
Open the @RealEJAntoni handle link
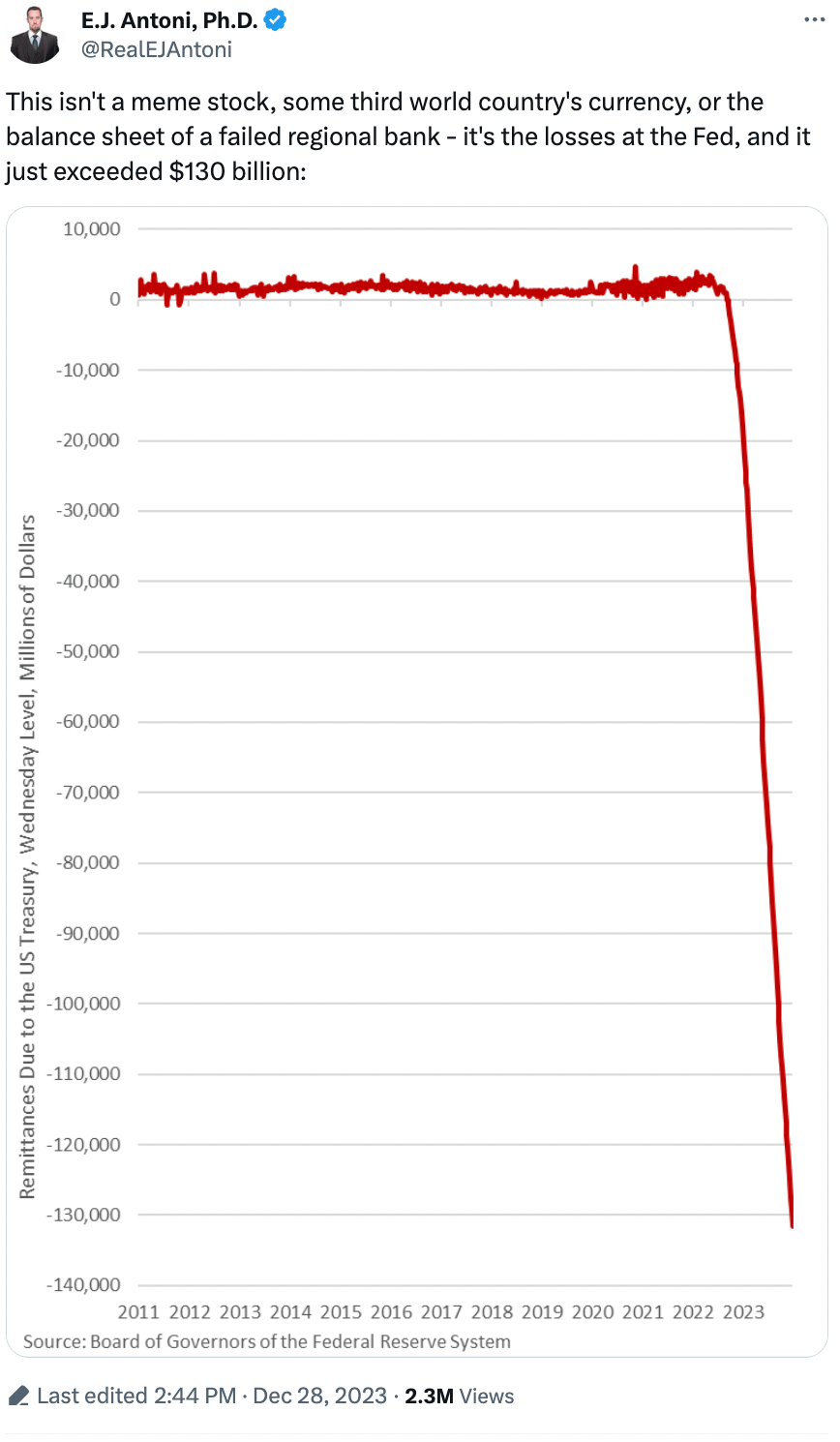(x=157, y=49)
